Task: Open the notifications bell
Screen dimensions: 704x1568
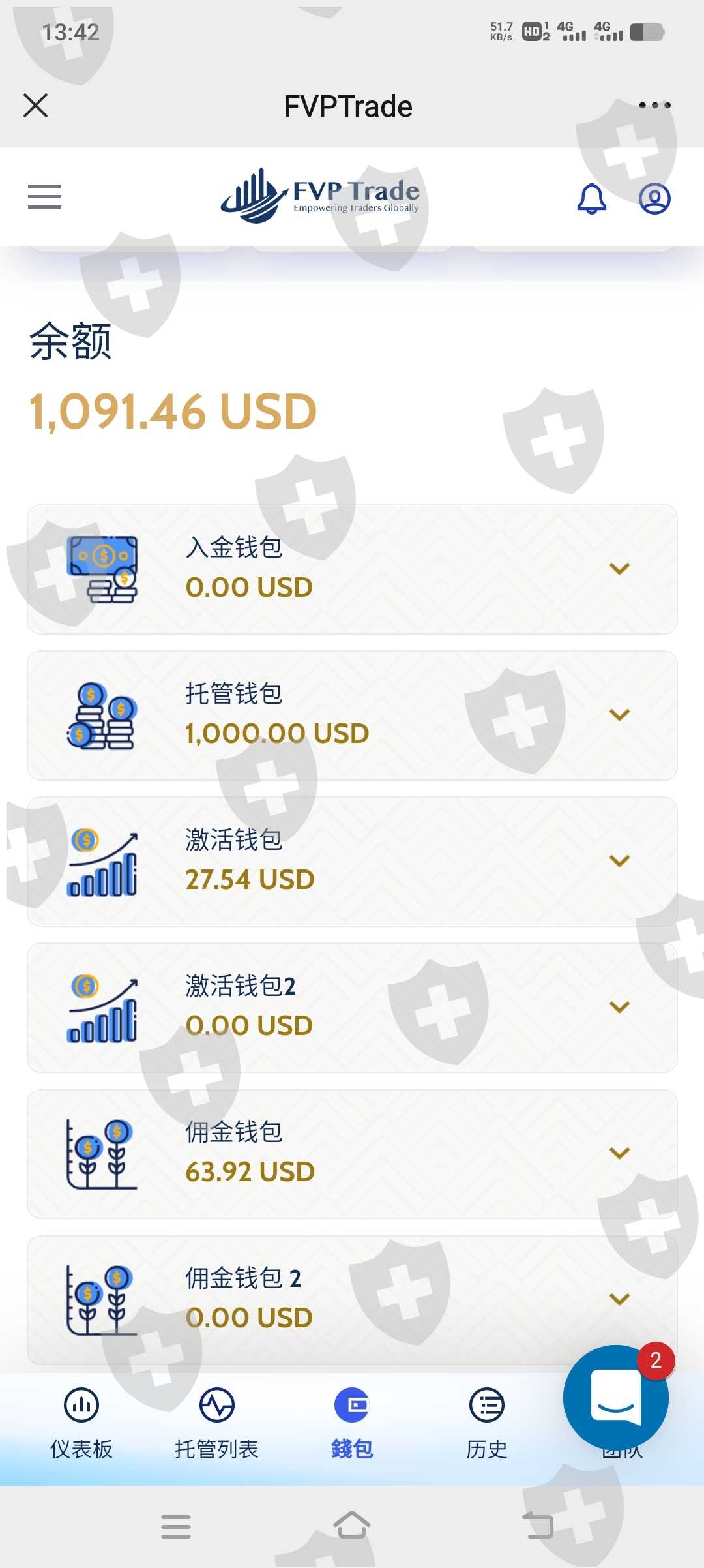Action: pyautogui.click(x=592, y=198)
